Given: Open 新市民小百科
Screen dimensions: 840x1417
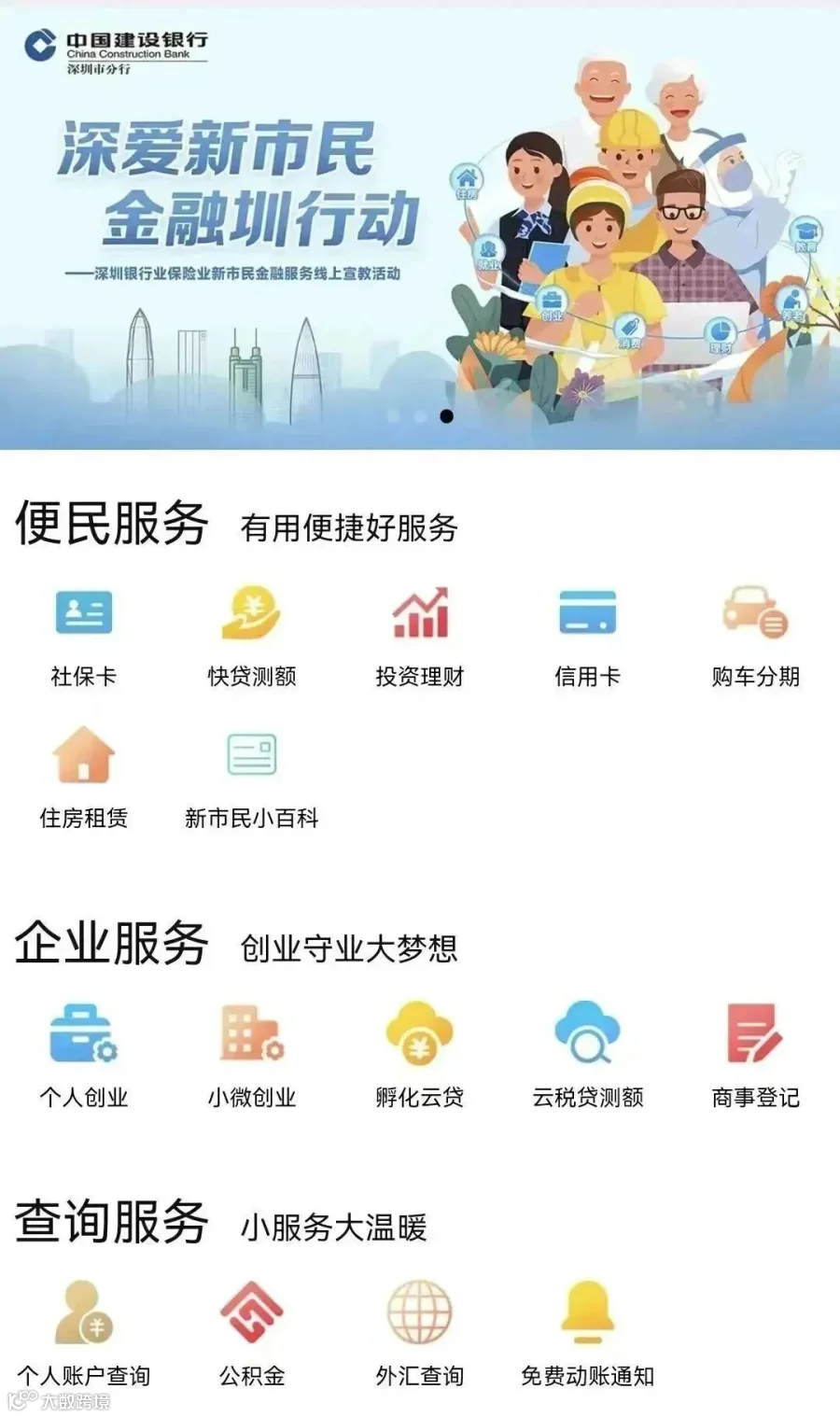Looking at the screenshot, I should (252, 779).
